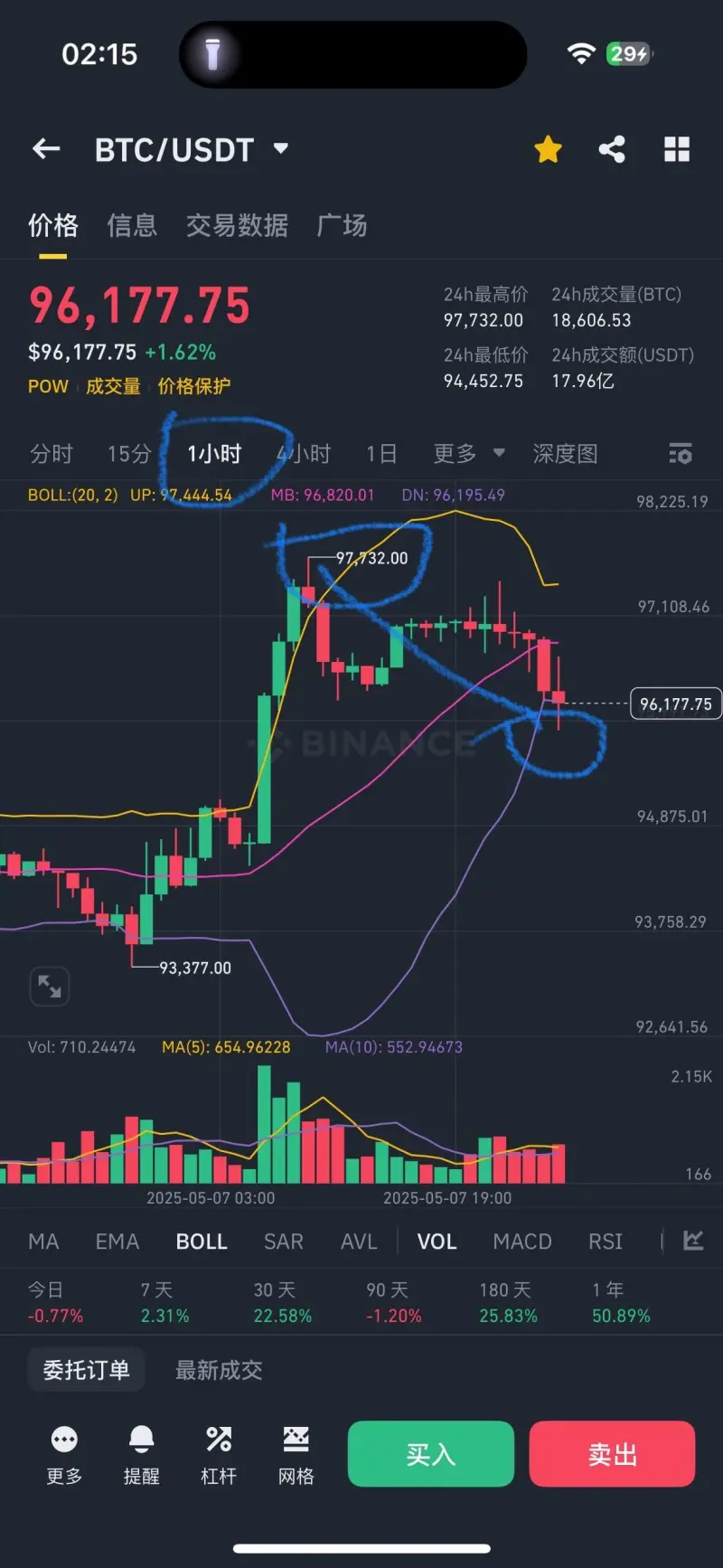Expand the 更多 interval dropdown
This screenshot has height=1568, width=723.
pos(469,454)
